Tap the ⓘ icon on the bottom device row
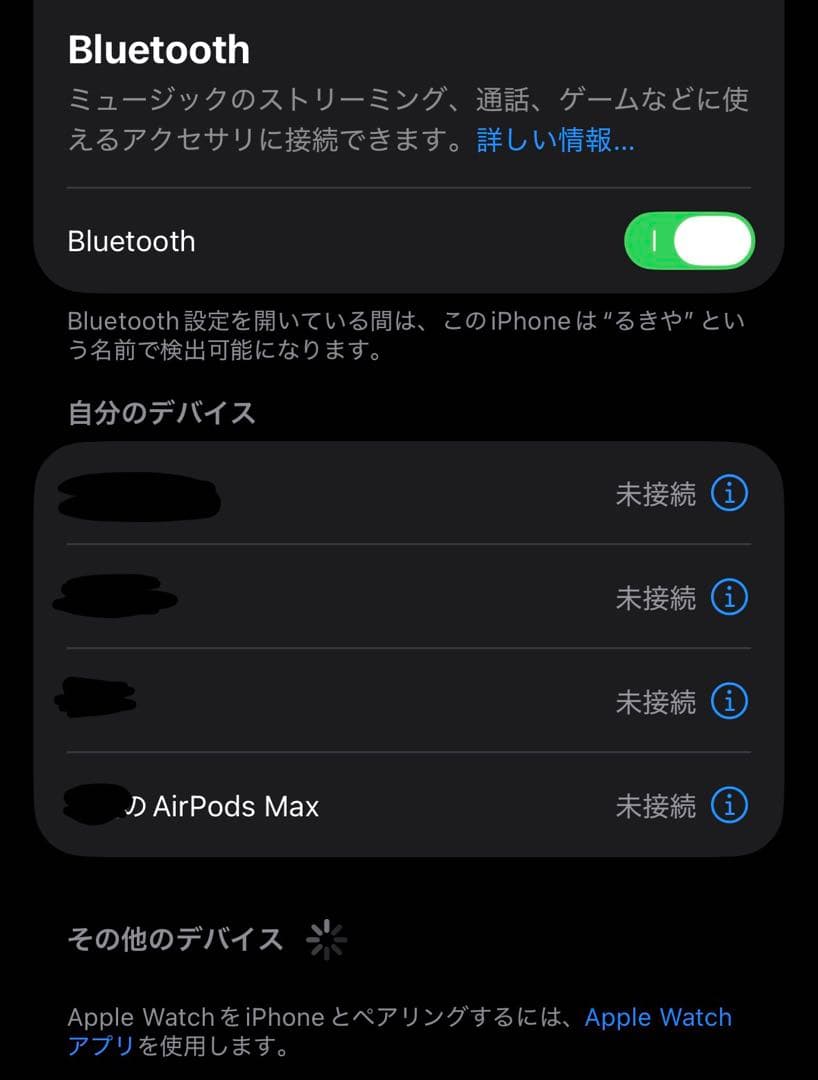Viewport: 818px width, 1080px height. (730, 806)
